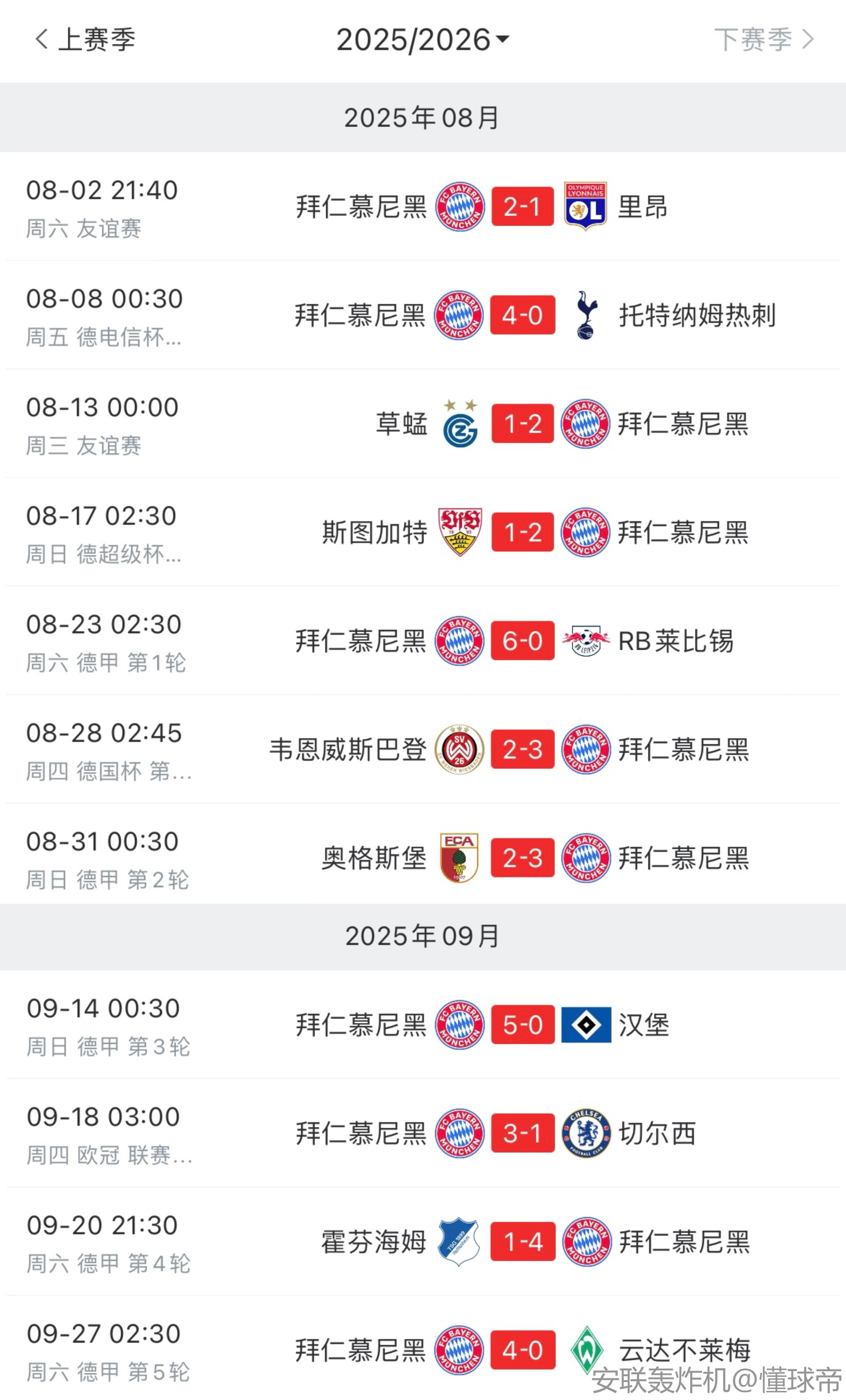View the 韦恩威斯巴登 vs Bayern cup match

click(522, 749)
